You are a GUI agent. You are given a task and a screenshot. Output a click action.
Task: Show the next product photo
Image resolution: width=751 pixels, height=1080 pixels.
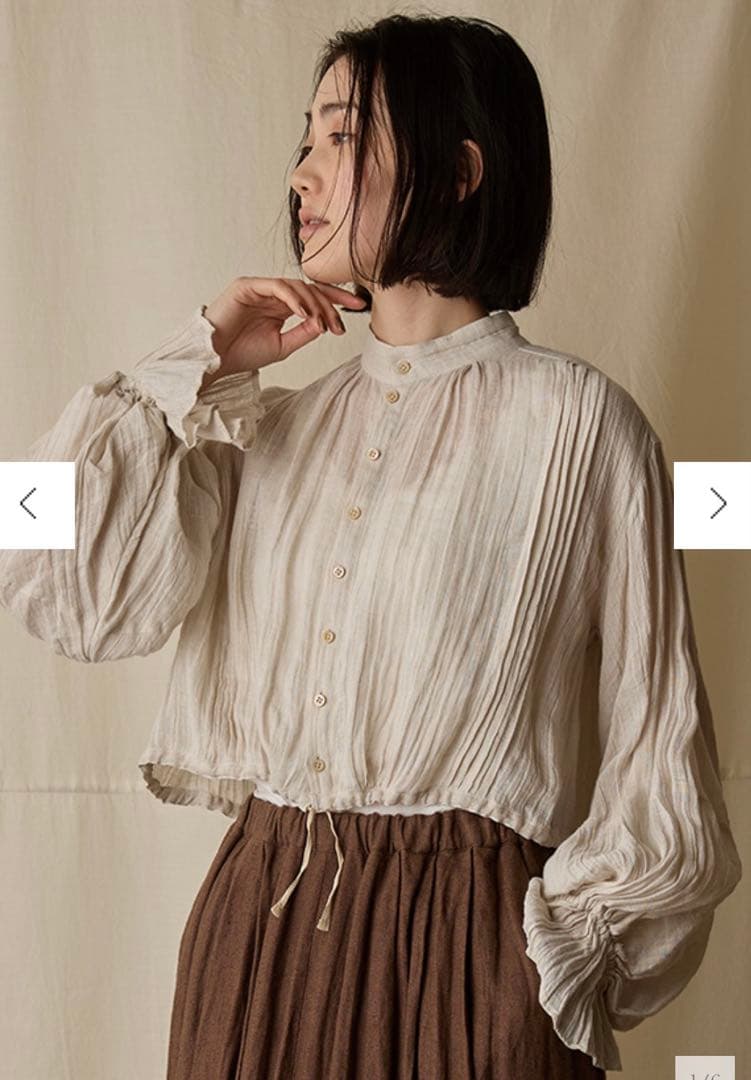pyautogui.click(x=715, y=504)
